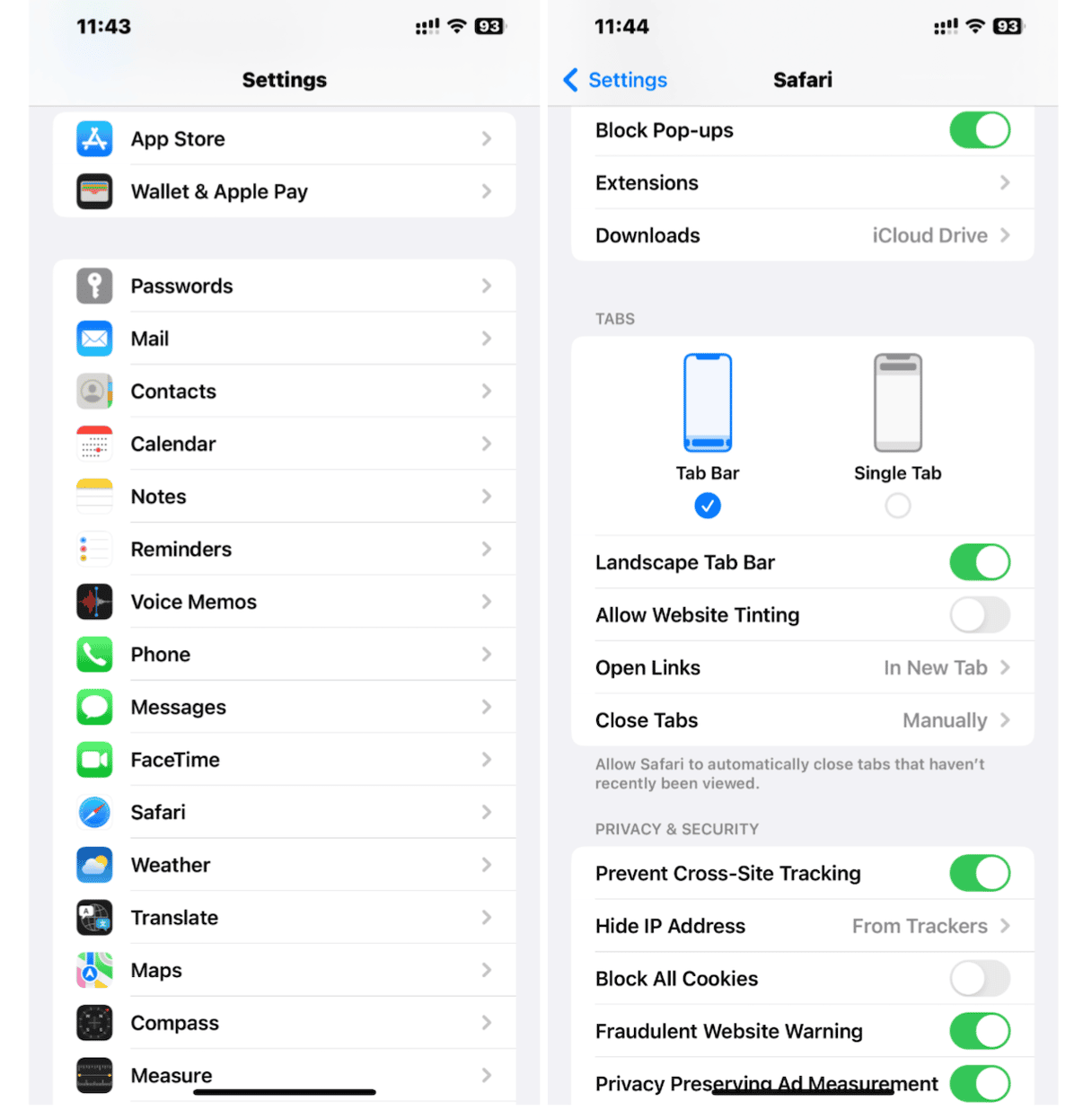Open the Open Links option
This screenshot has height=1110, width=1092.
801,668
